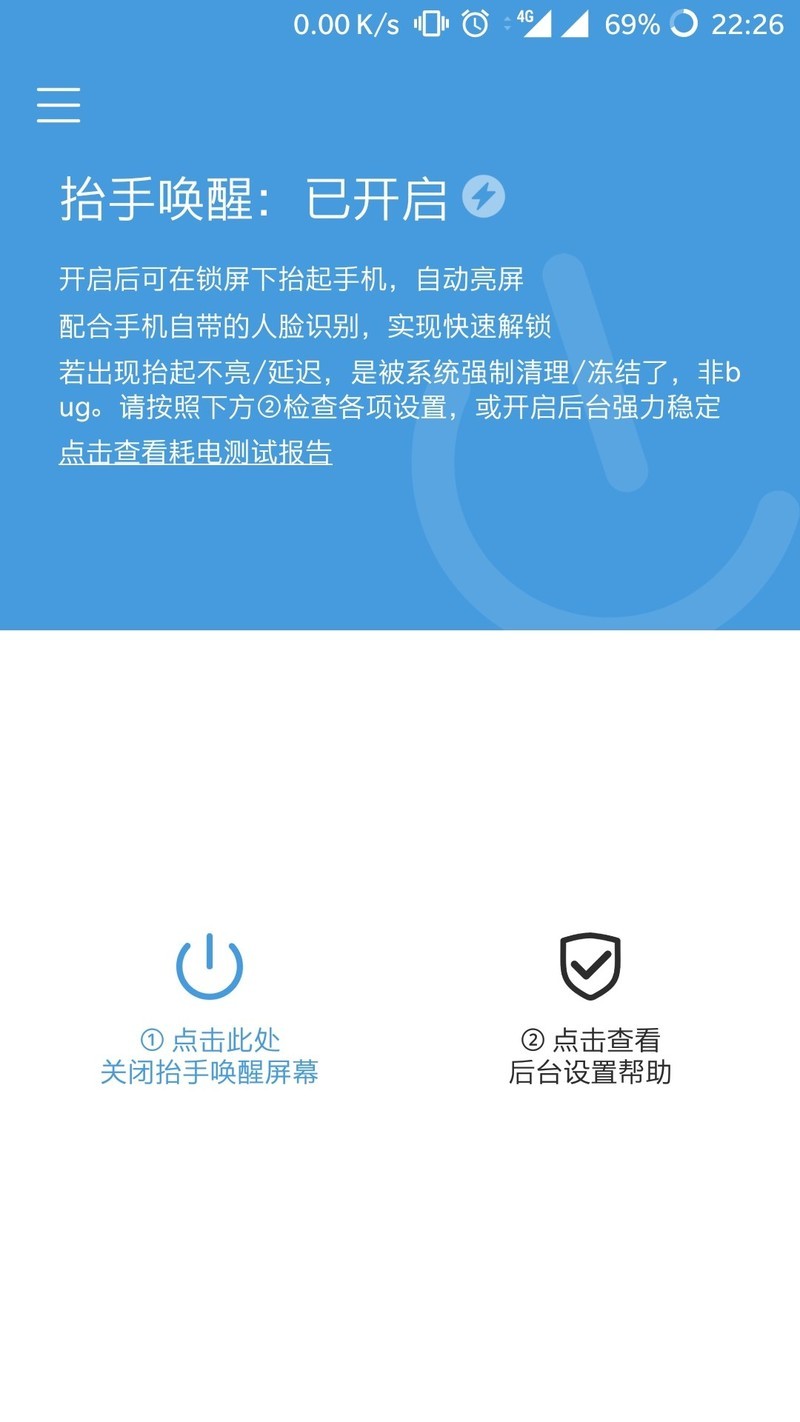Expand the side drawer with the menu lines
The width and height of the screenshot is (800, 1422).
[x=57, y=105]
